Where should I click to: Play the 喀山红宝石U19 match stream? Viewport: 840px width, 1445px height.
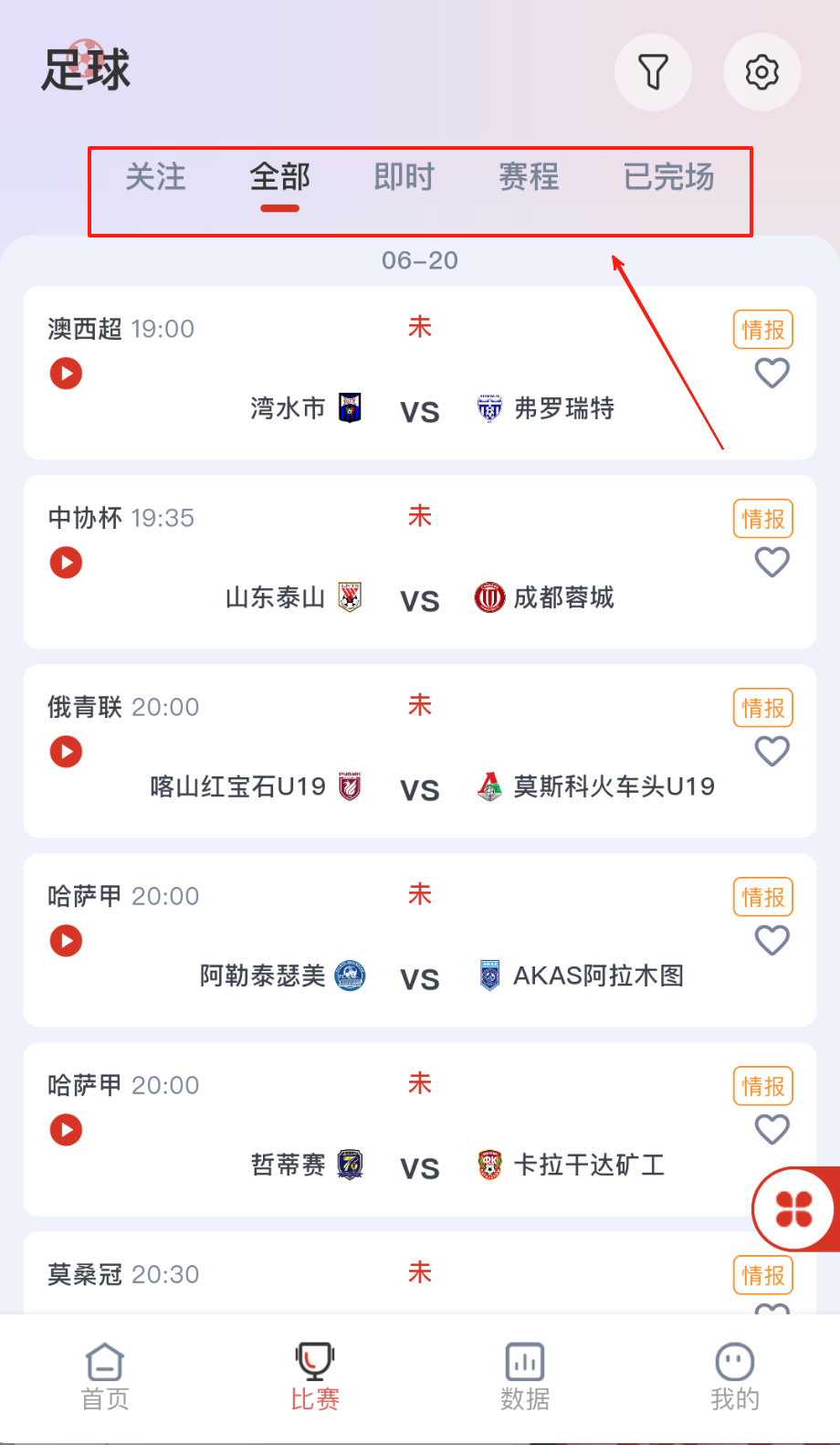tap(66, 752)
